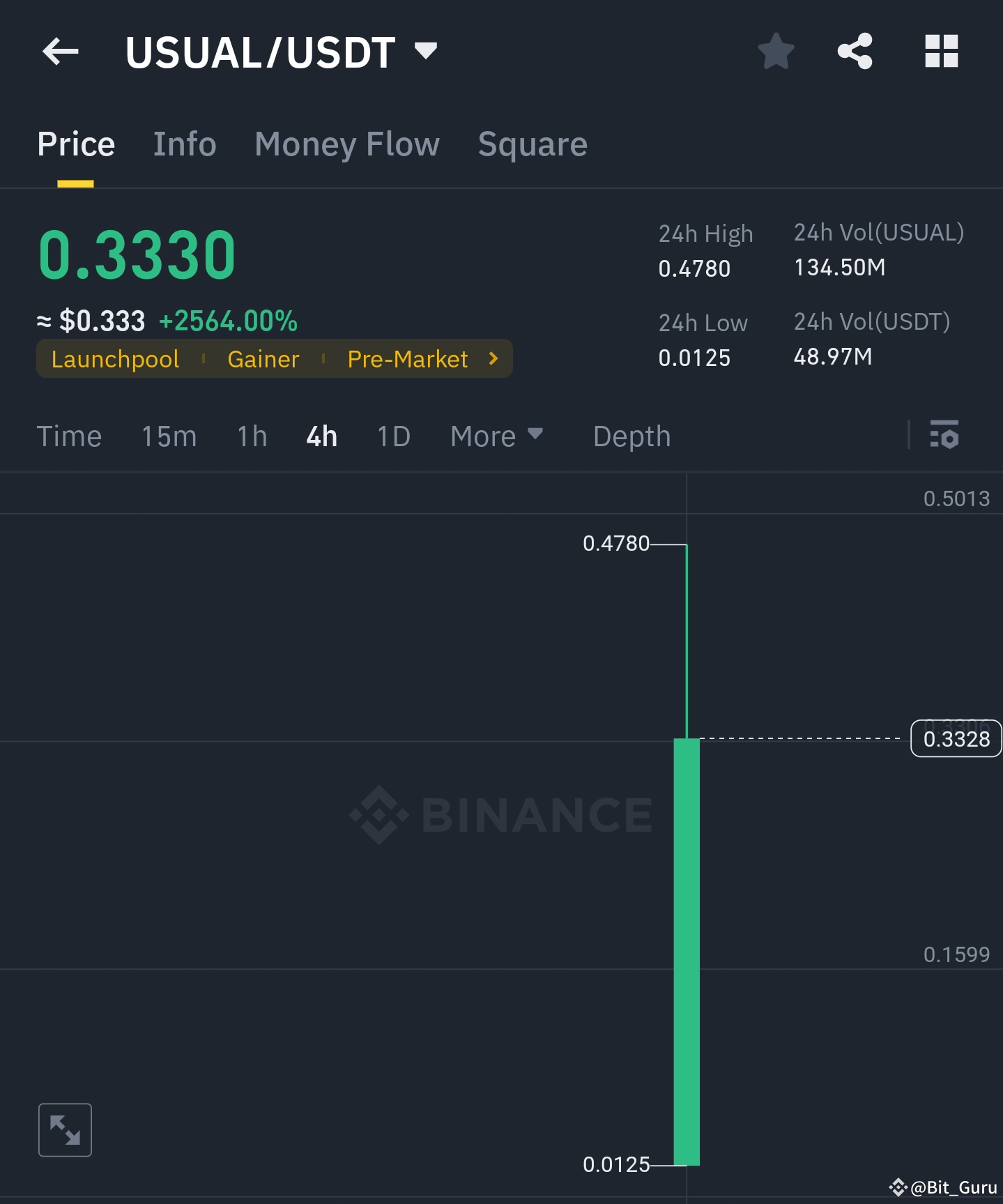Switch to the Info tab
This screenshot has height=1204, width=1003.
[184, 144]
